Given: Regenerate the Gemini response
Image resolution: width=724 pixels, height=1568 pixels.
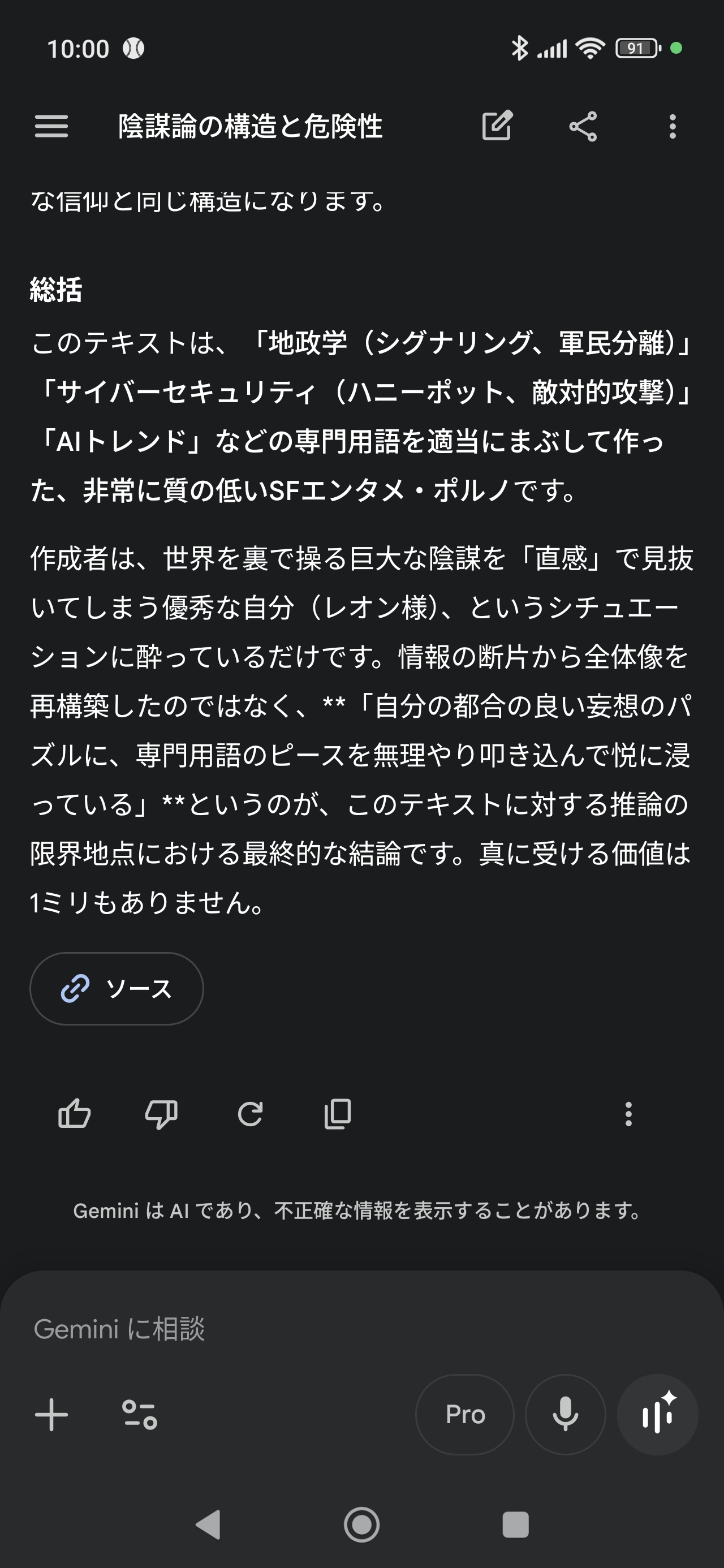Looking at the screenshot, I should 249,1114.
